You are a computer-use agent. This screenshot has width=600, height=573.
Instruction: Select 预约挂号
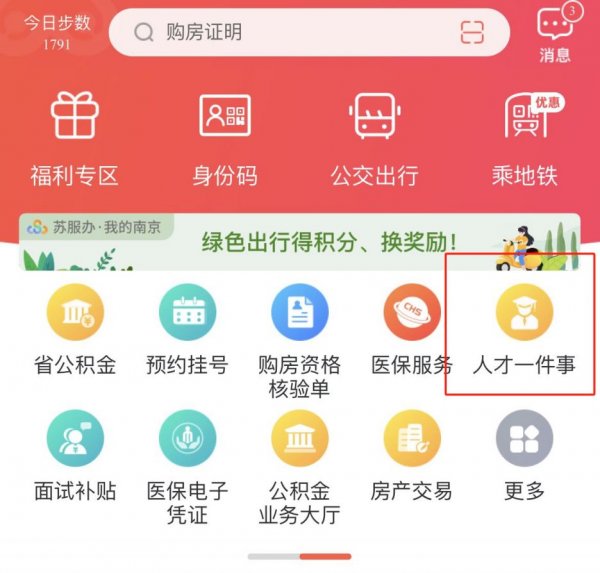187,330
